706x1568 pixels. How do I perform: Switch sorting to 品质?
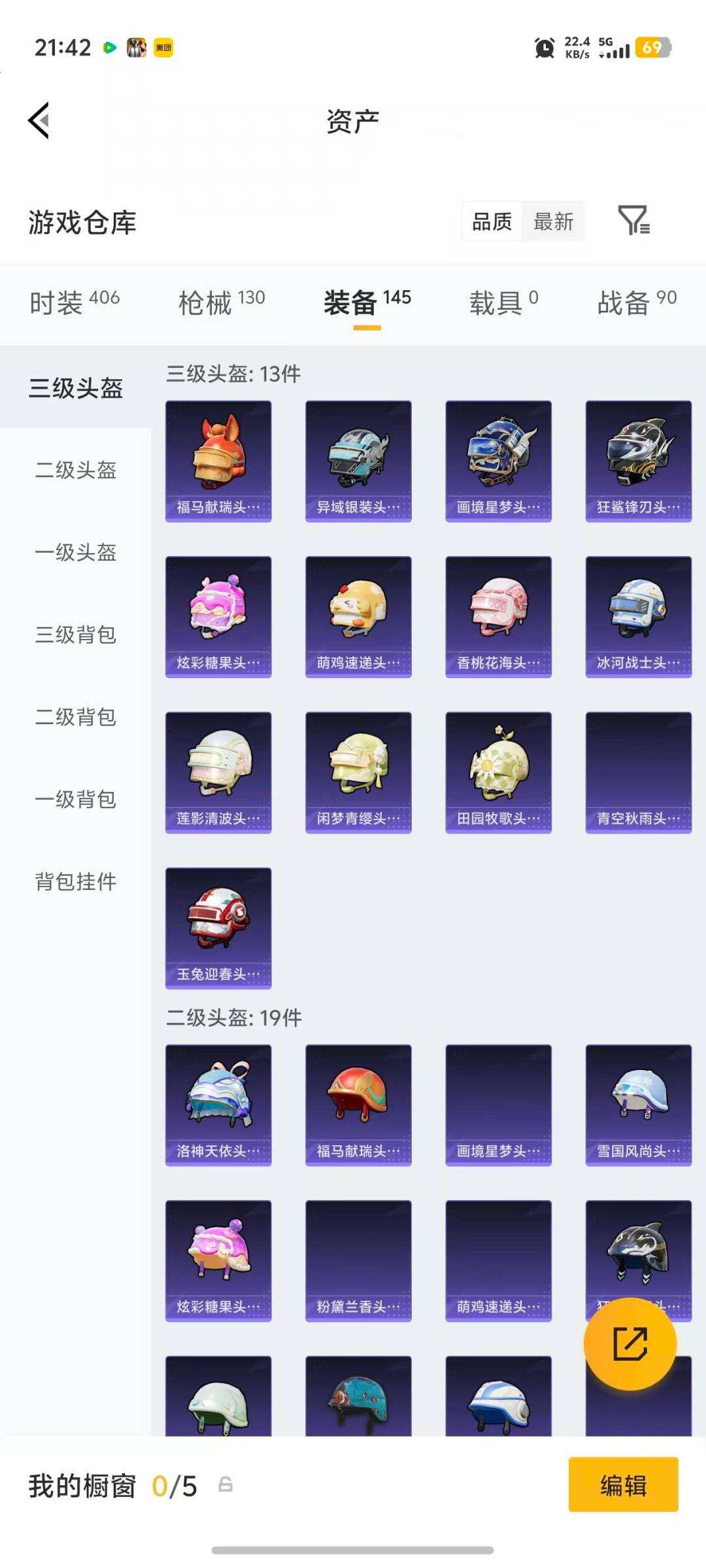click(x=490, y=222)
